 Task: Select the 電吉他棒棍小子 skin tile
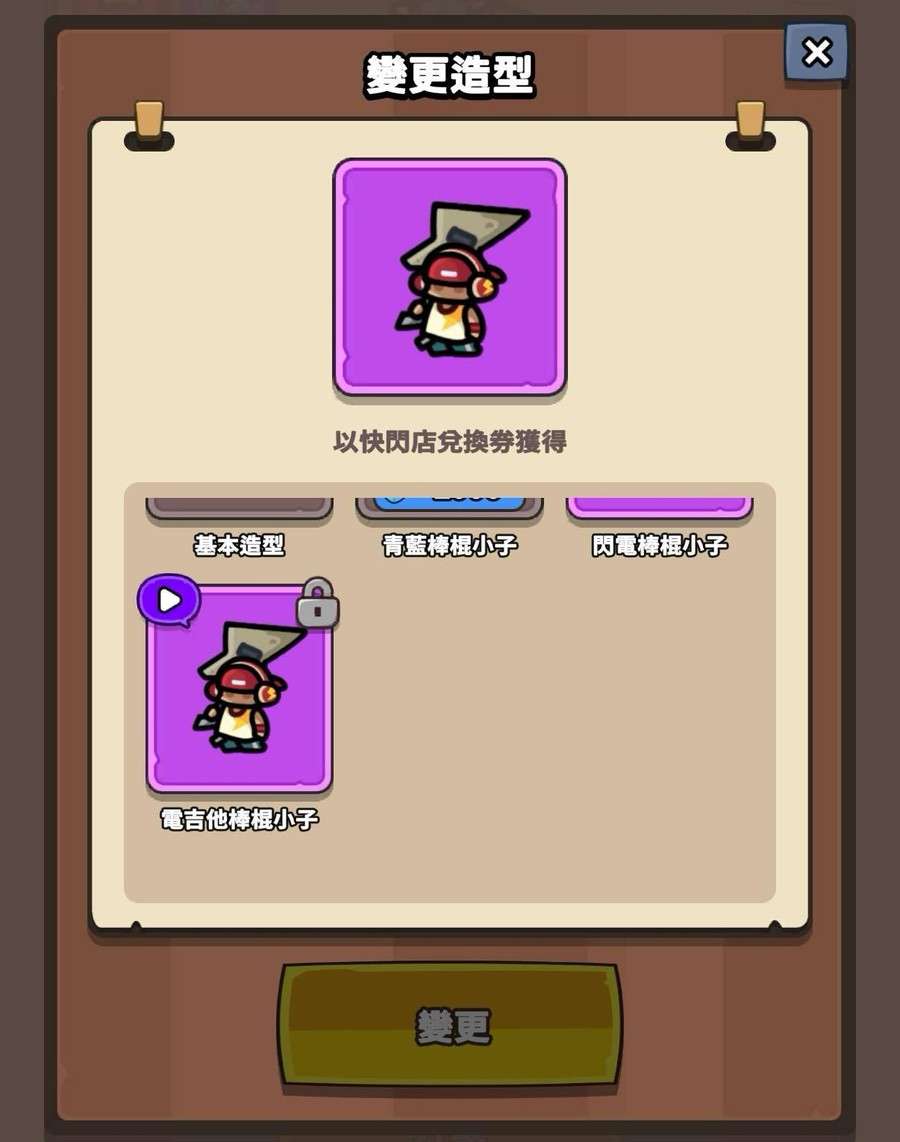(240, 700)
